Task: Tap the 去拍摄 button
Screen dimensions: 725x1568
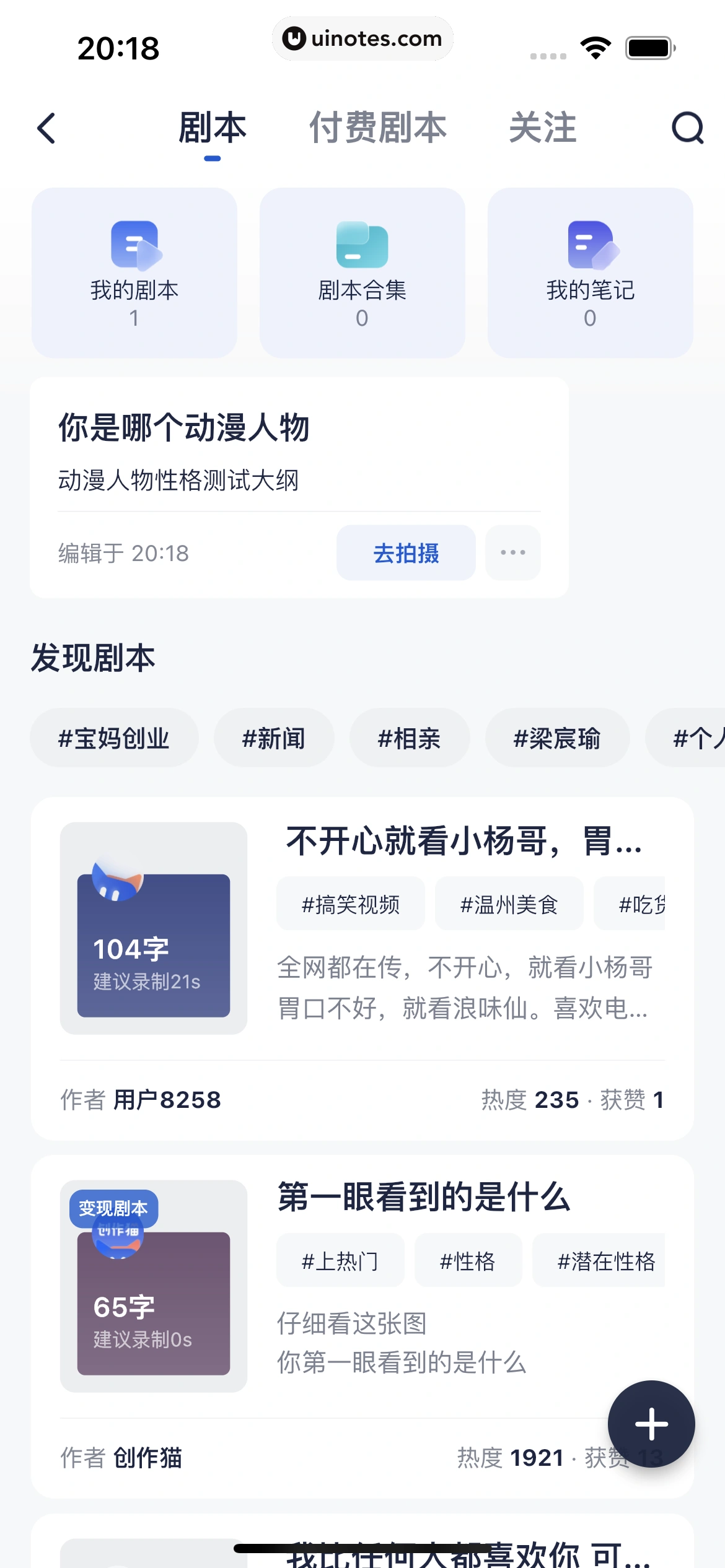Action: click(x=406, y=553)
